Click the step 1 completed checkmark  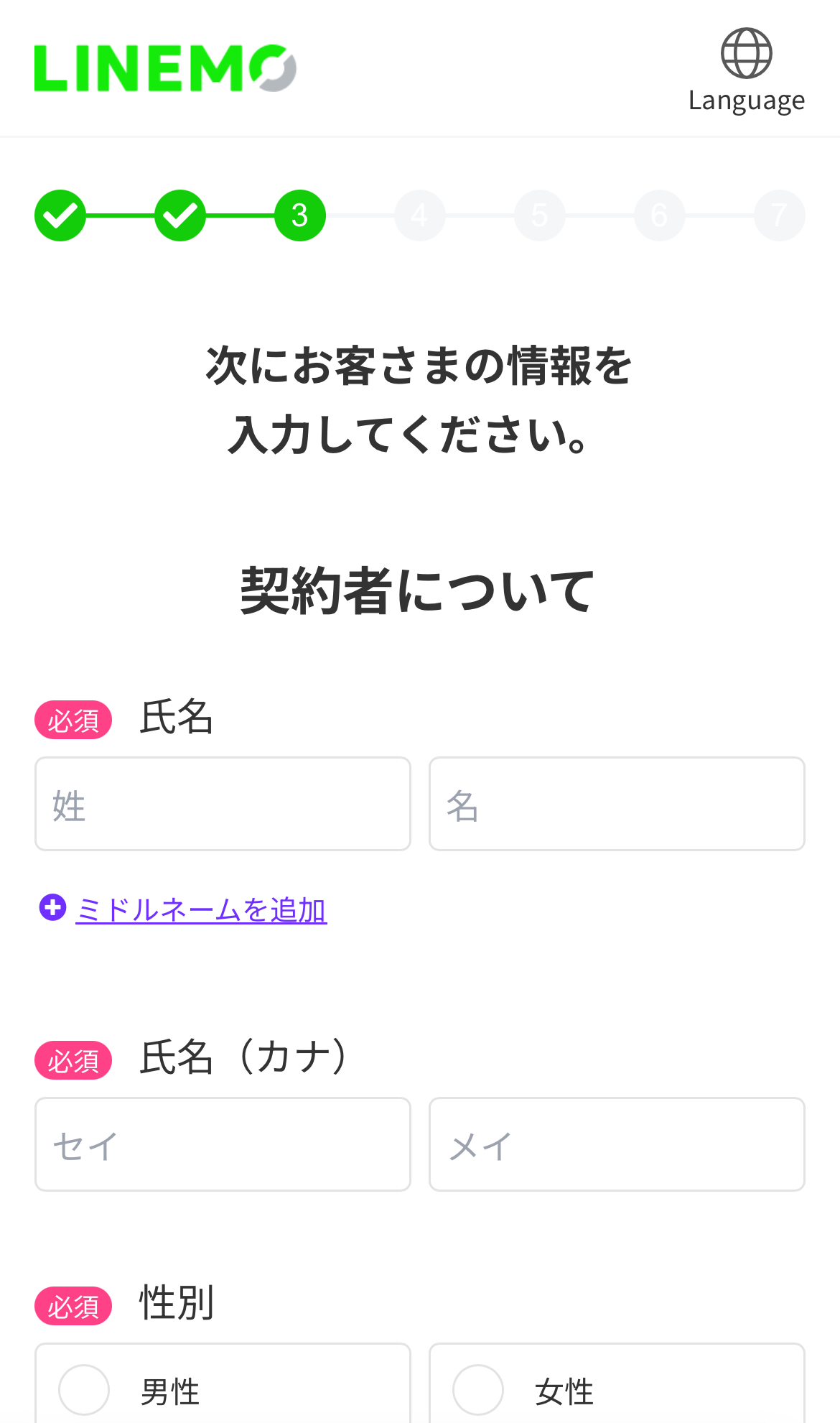point(60,215)
